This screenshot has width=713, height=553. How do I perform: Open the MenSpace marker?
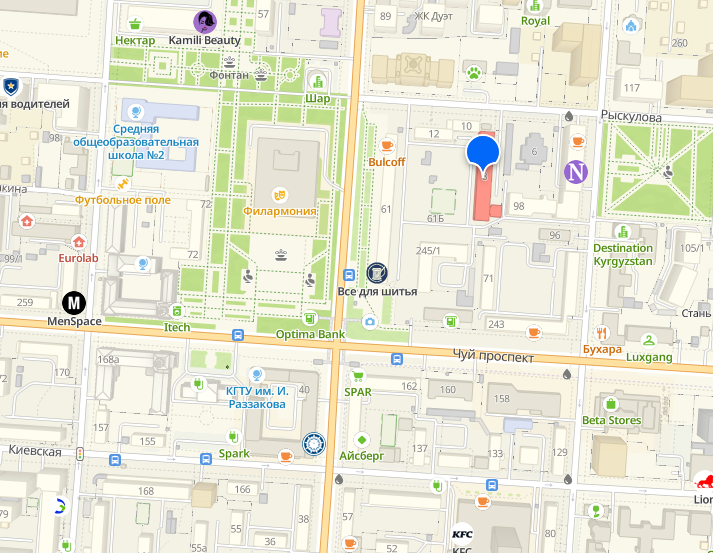73,301
